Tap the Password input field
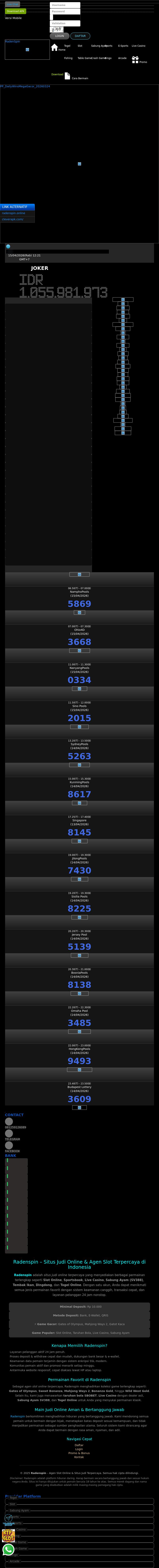Screen dimensions: 159x1568 [65, 12]
